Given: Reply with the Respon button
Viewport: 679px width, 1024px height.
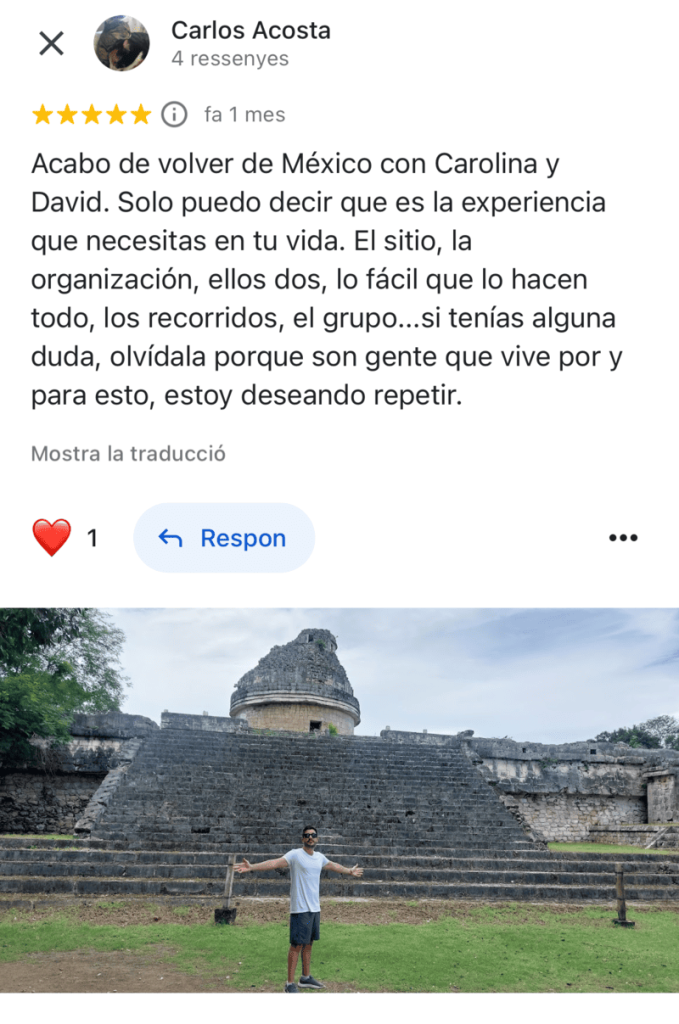Looking at the screenshot, I should point(224,538).
